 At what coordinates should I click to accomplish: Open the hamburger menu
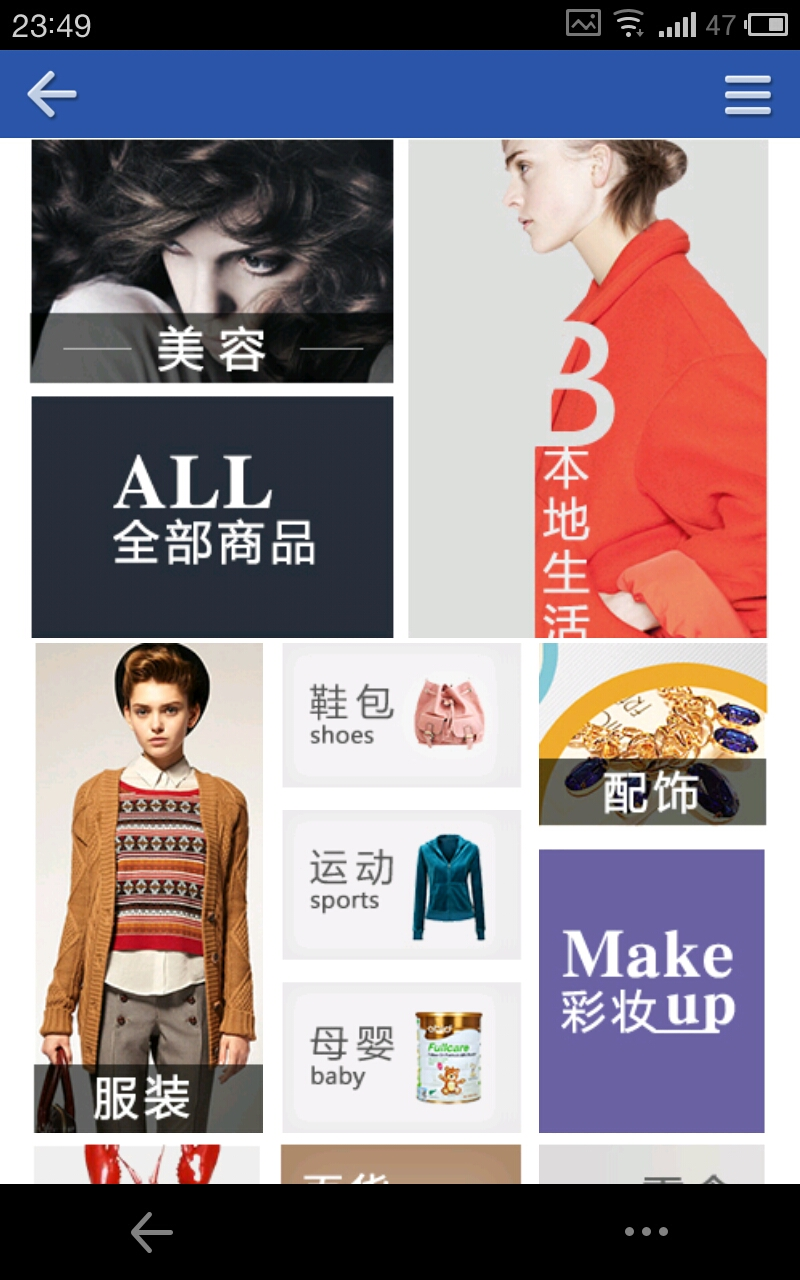pos(748,95)
